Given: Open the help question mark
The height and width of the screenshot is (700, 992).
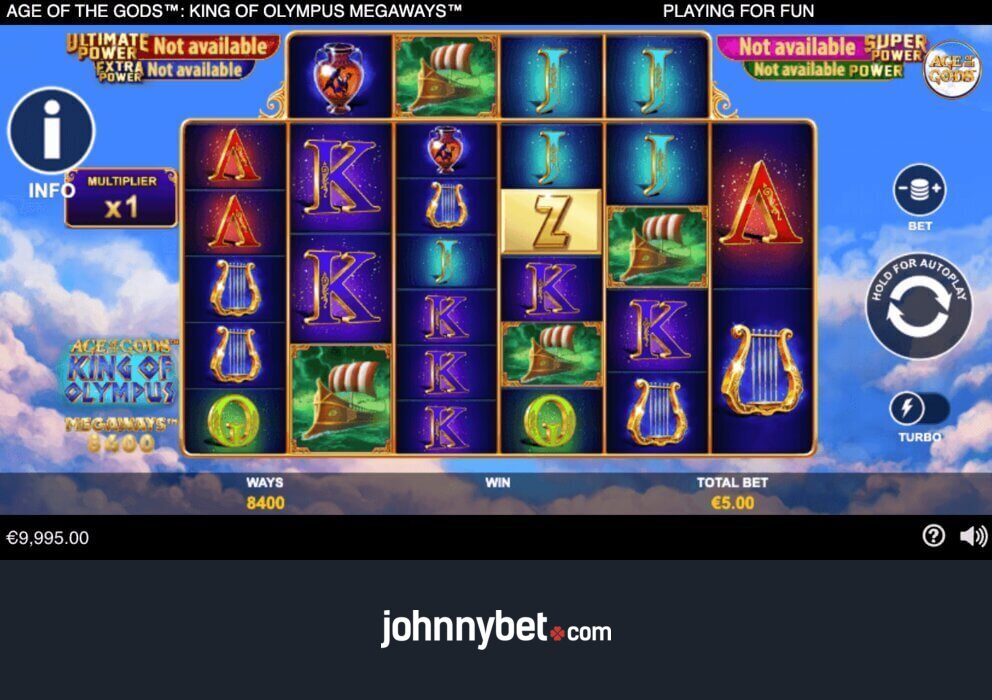Looking at the screenshot, I should pyautogui.click(x=933, y=536).
